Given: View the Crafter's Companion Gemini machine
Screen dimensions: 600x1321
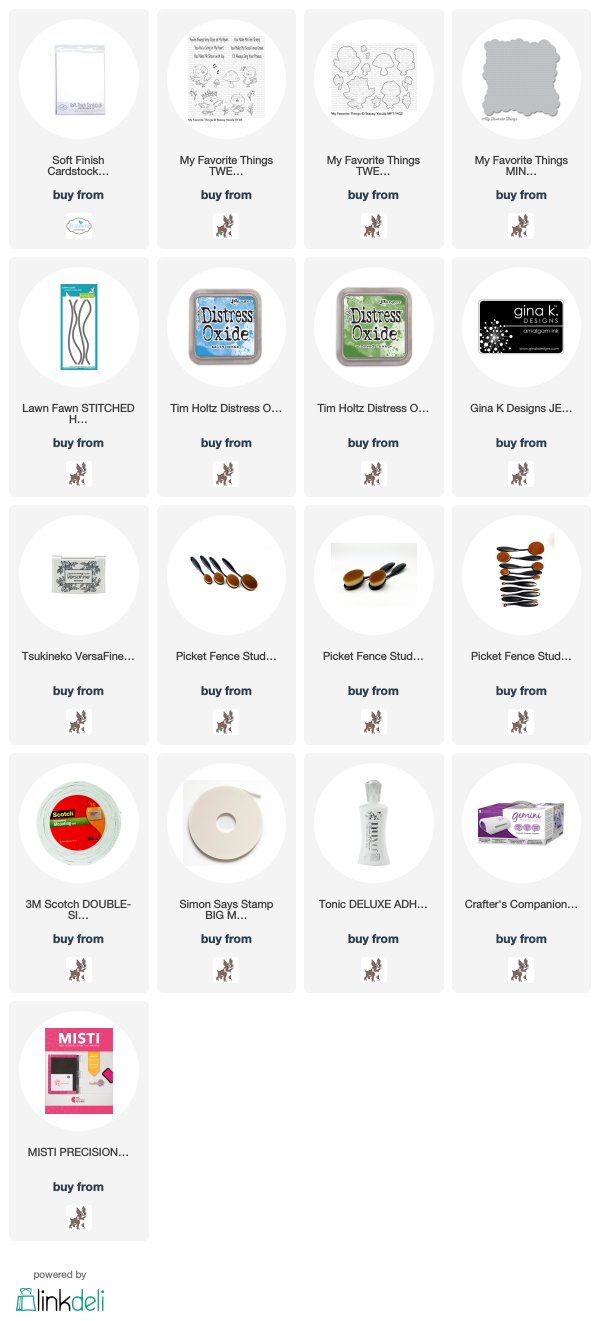Looking at the screenshot, I should (521, 873).
